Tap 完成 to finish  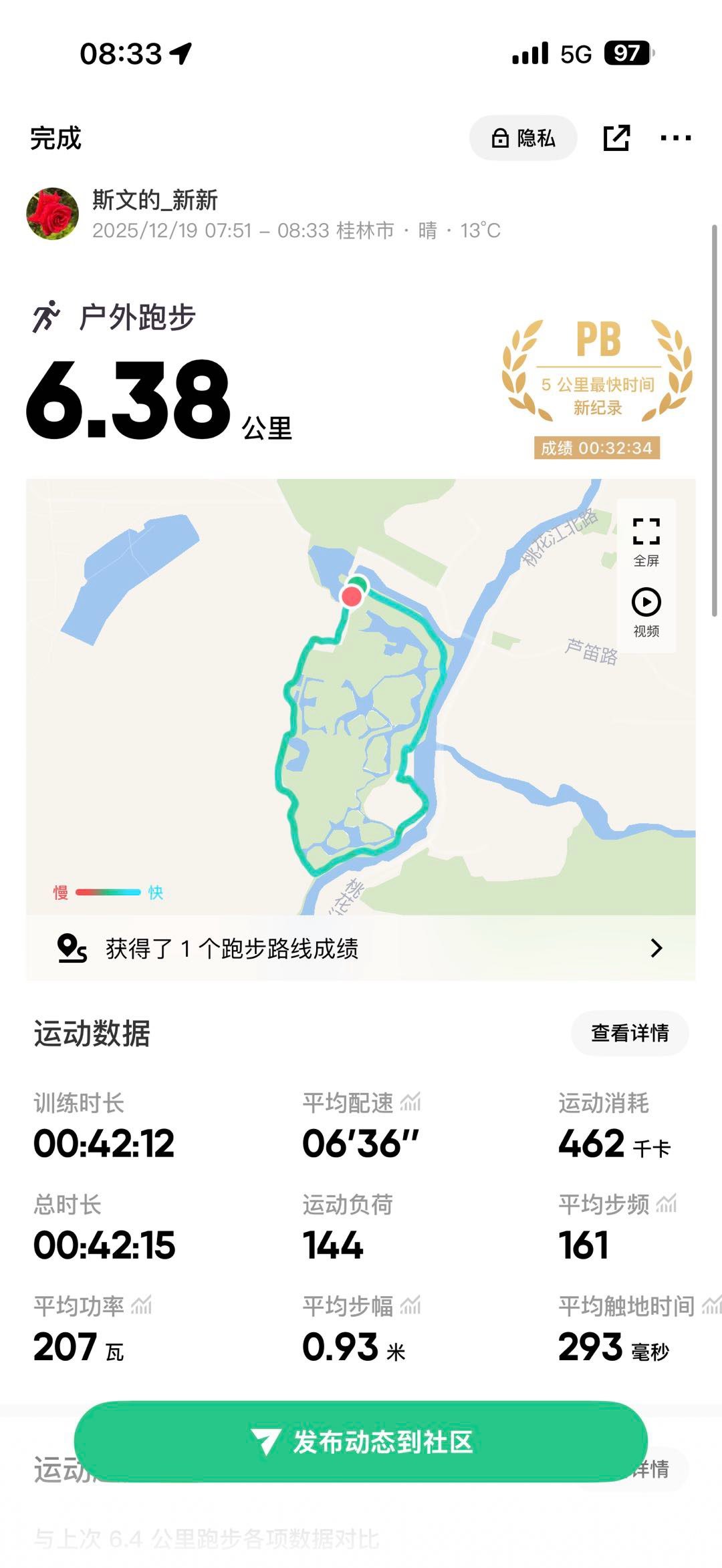pos(55,138)
